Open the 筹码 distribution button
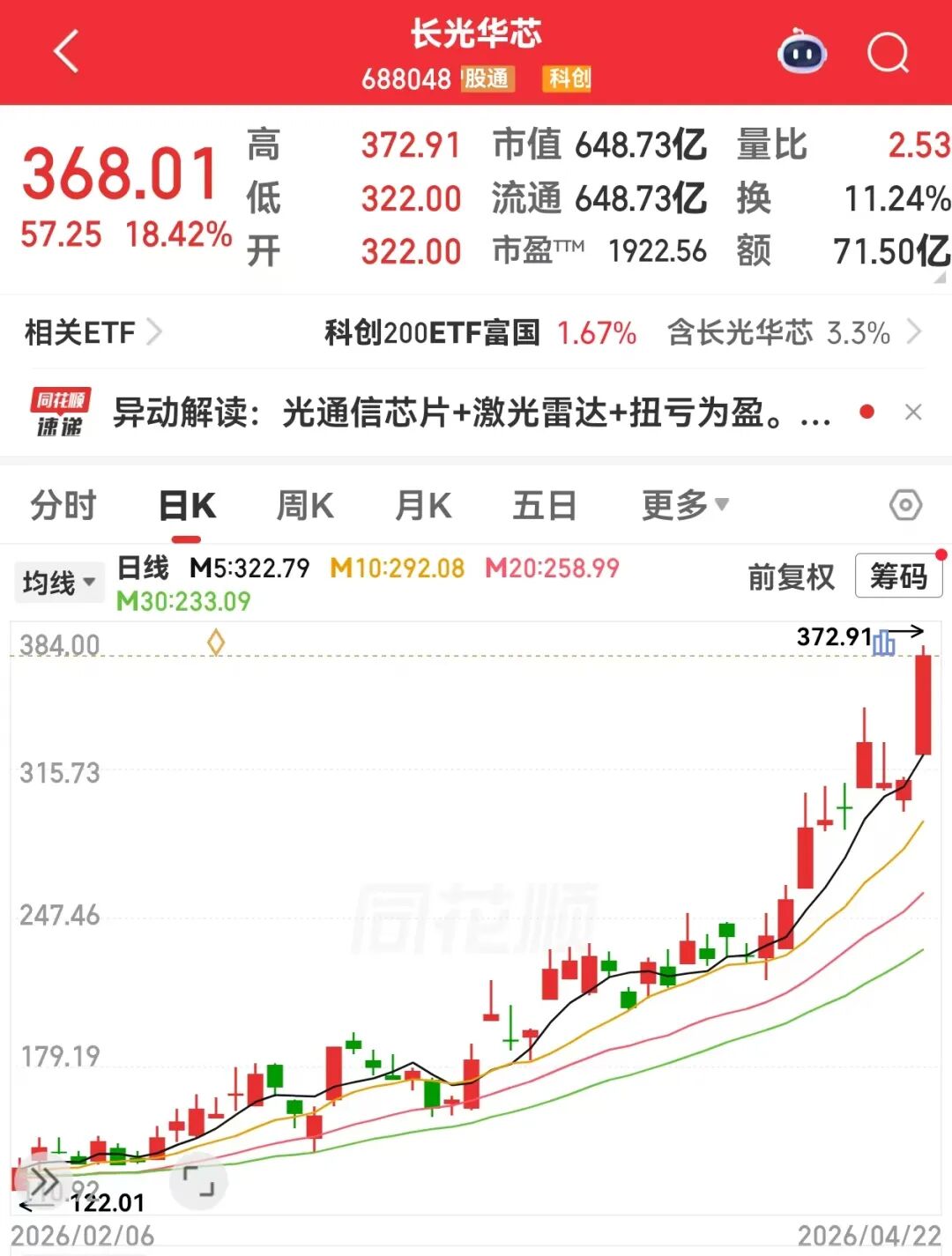The image size is (952, 1256). pos(898,576)
